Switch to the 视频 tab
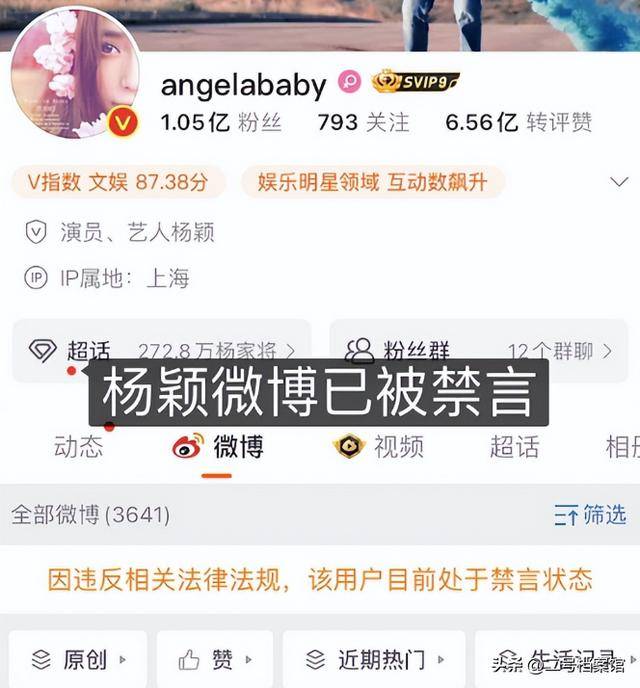 click(x=378, y=446)
